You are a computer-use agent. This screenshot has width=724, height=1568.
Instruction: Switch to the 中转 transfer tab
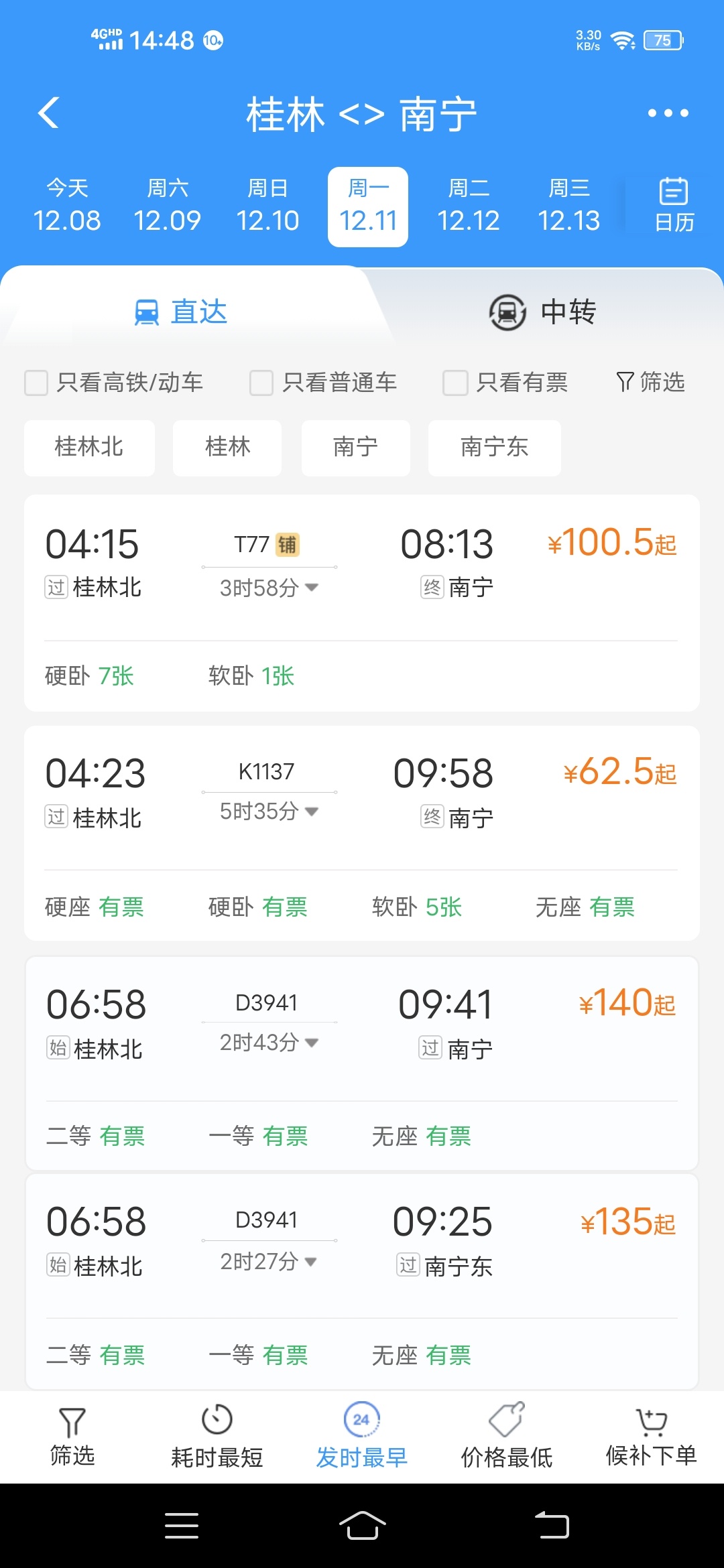(x=543, y=312)
